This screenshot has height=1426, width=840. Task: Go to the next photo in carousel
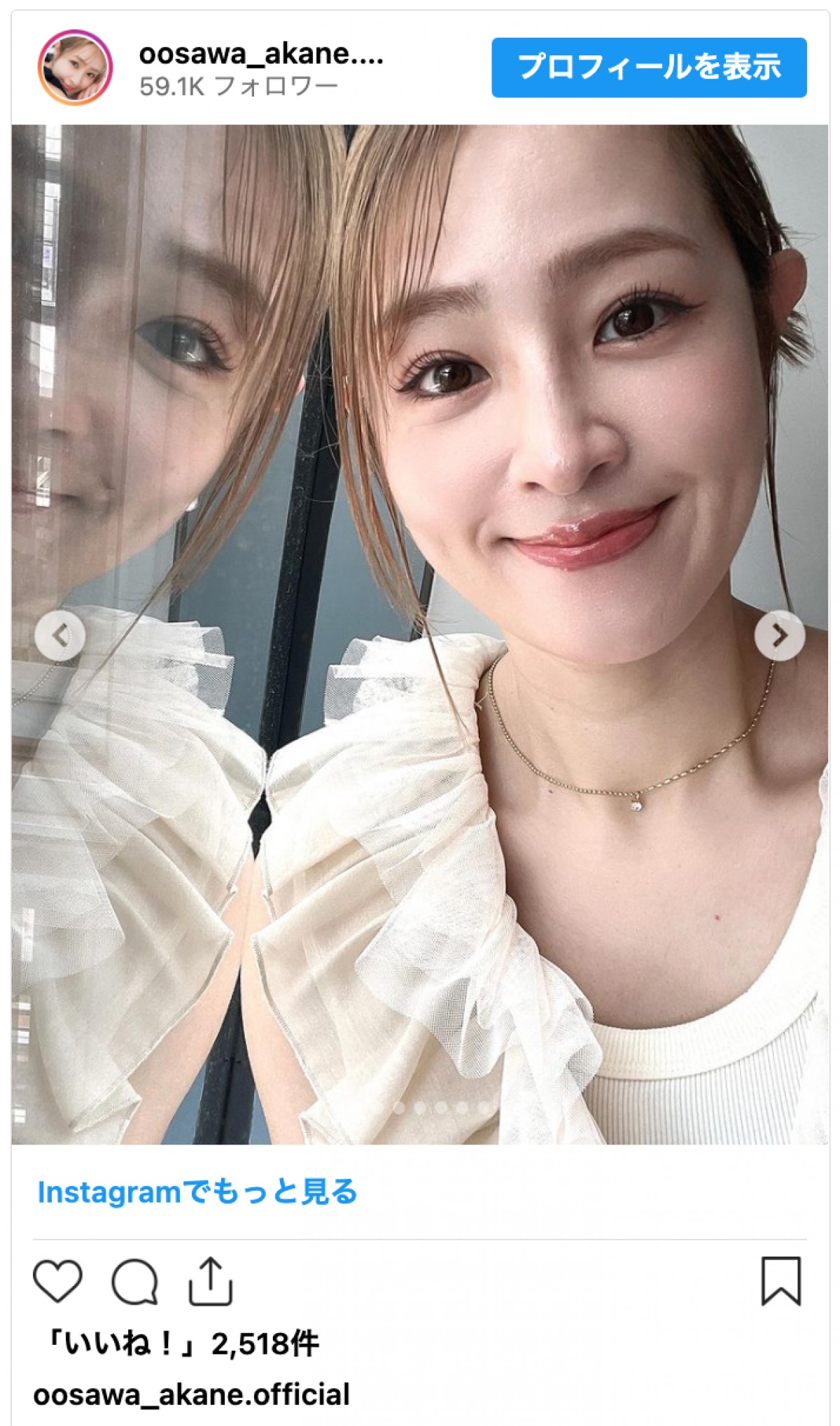(x=779, y=636)
